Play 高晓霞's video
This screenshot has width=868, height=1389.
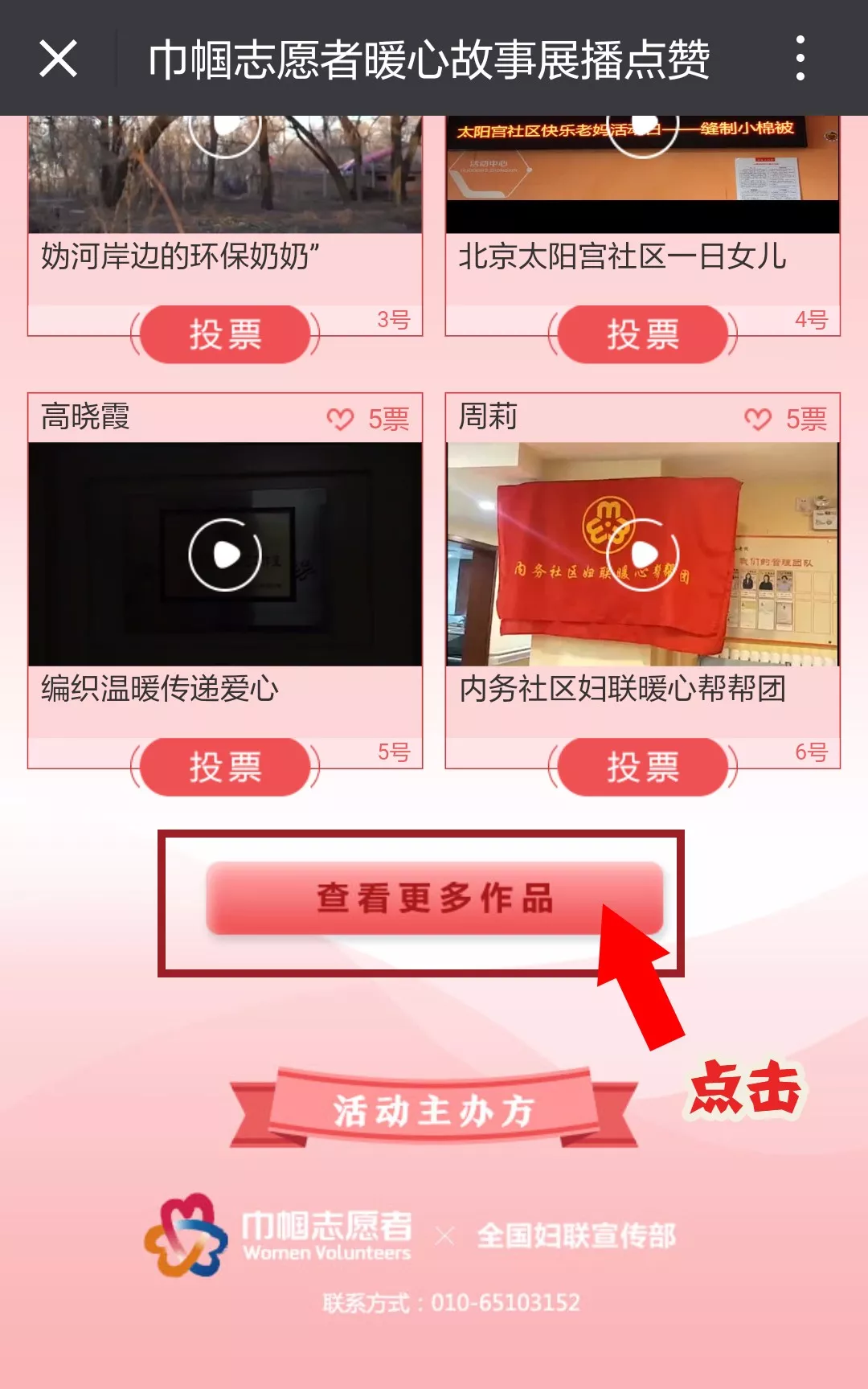[225, 555]
